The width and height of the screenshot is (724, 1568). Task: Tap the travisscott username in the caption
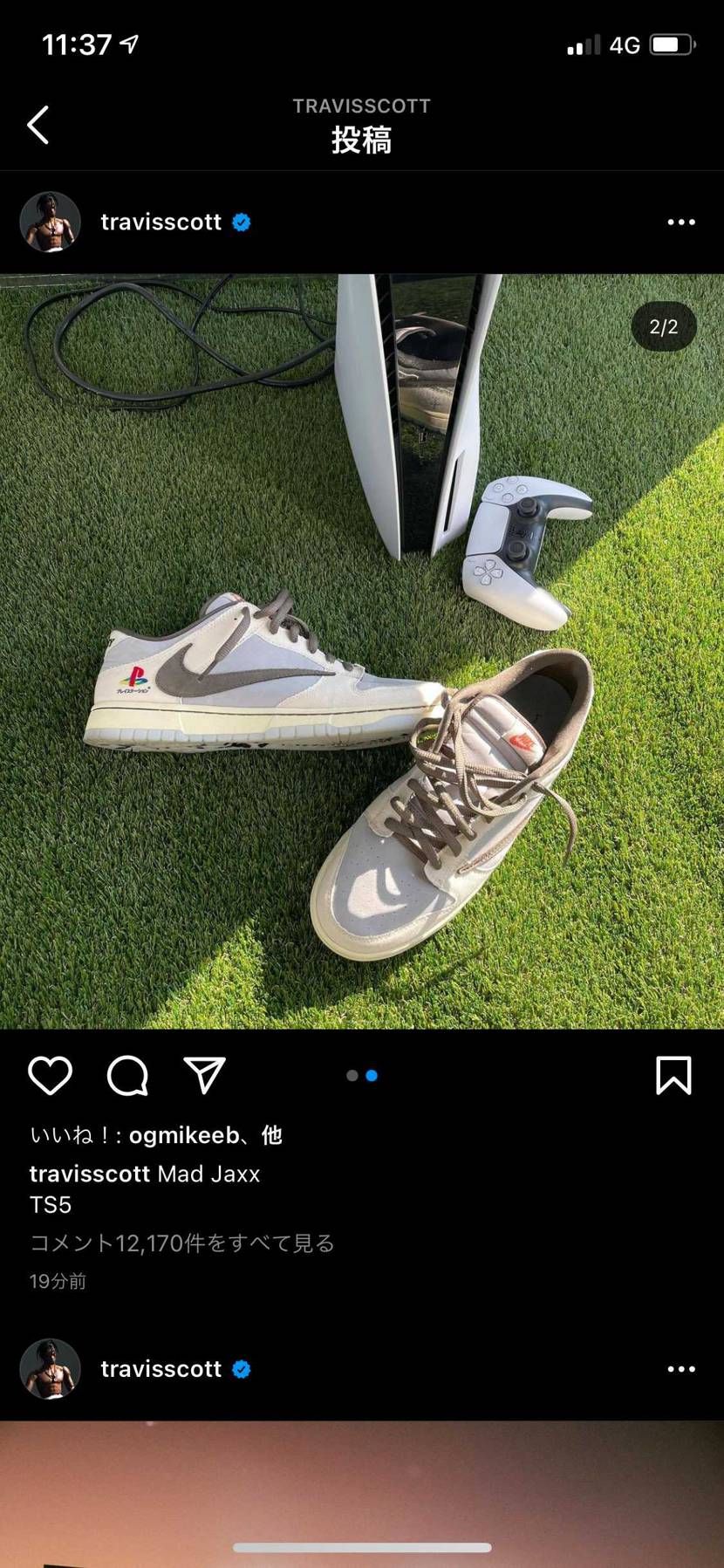click(x=89, y=1174)
